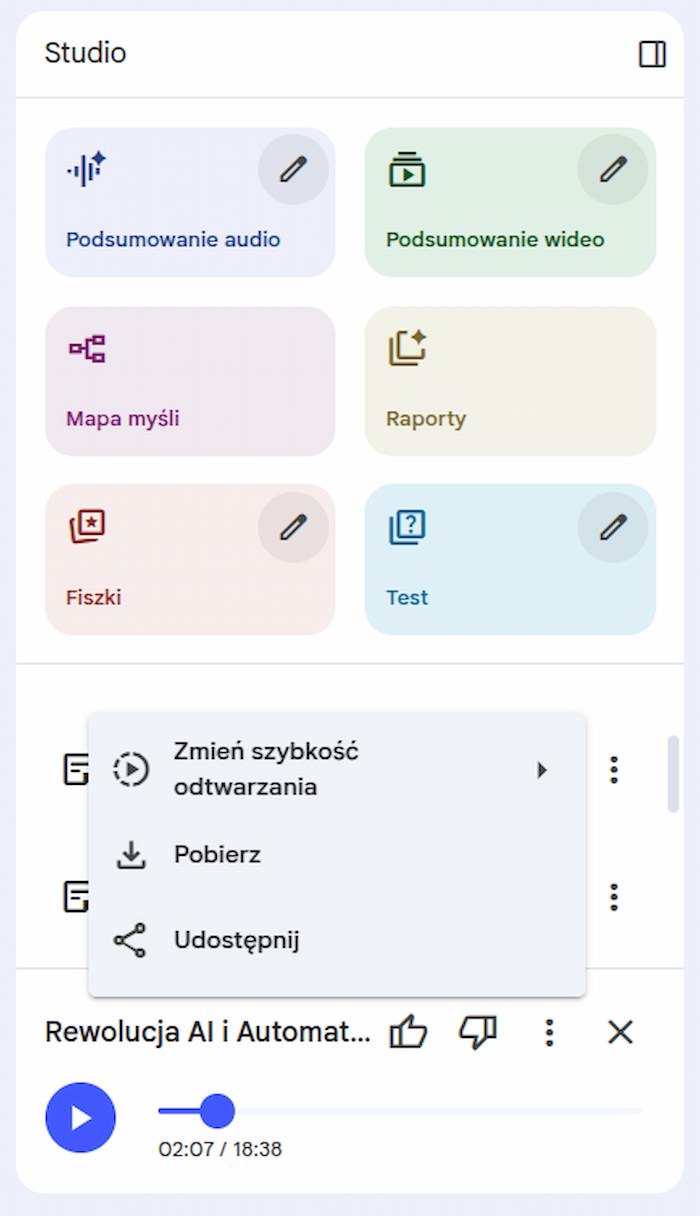The height and width of the screenshot is (1216, 700).
Task: Customize Test with pencil icon
Action: pyautogui.click(x=612, y=526)
